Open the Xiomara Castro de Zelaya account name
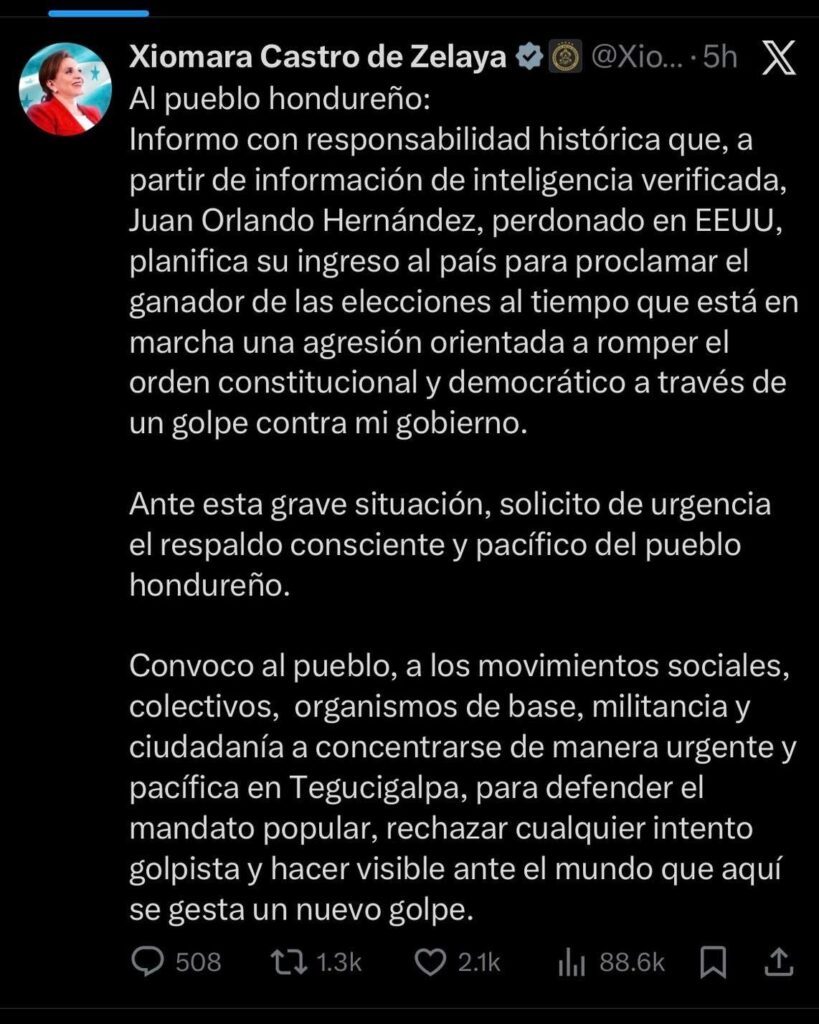This screenshot has height=1024, width=819. tap(317, 58)
